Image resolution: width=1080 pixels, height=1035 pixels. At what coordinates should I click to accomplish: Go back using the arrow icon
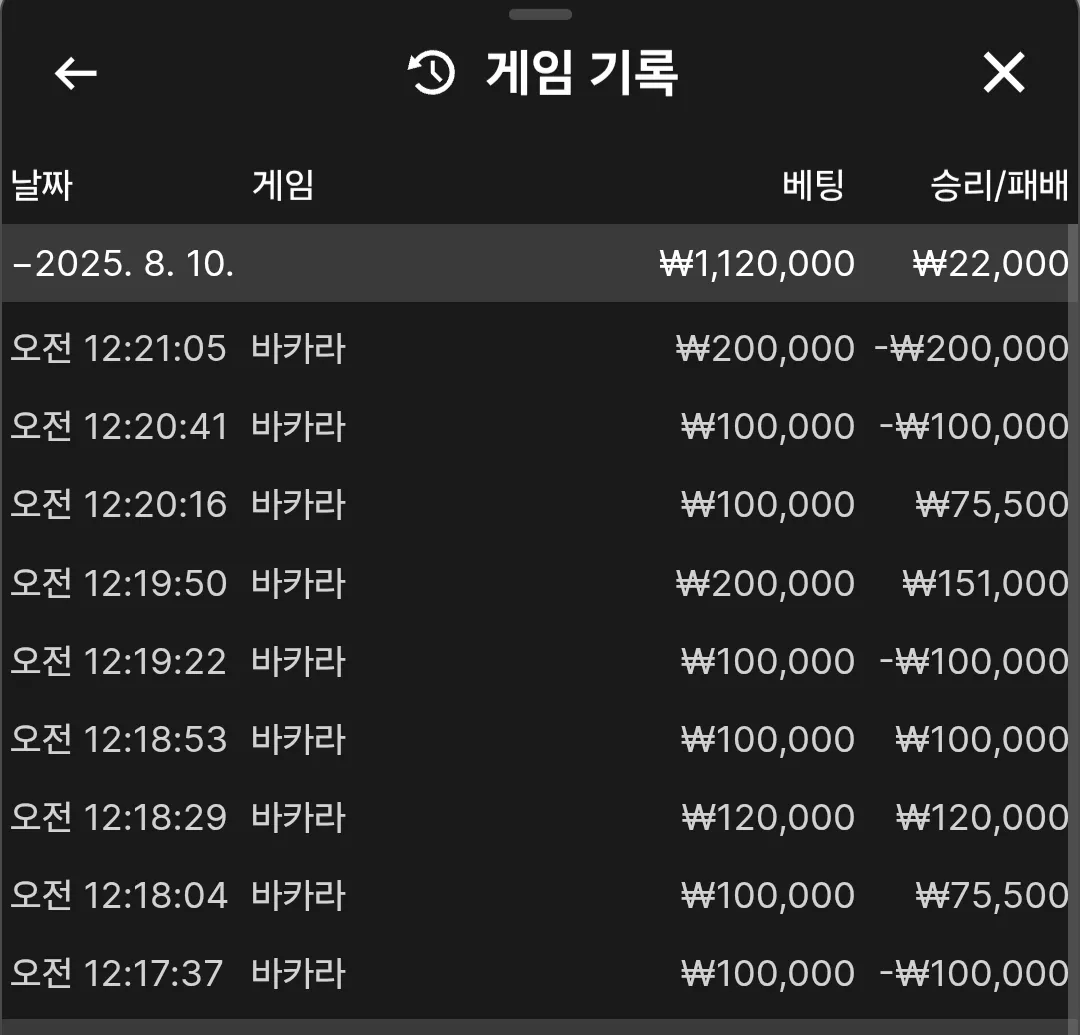pos(75,73)
